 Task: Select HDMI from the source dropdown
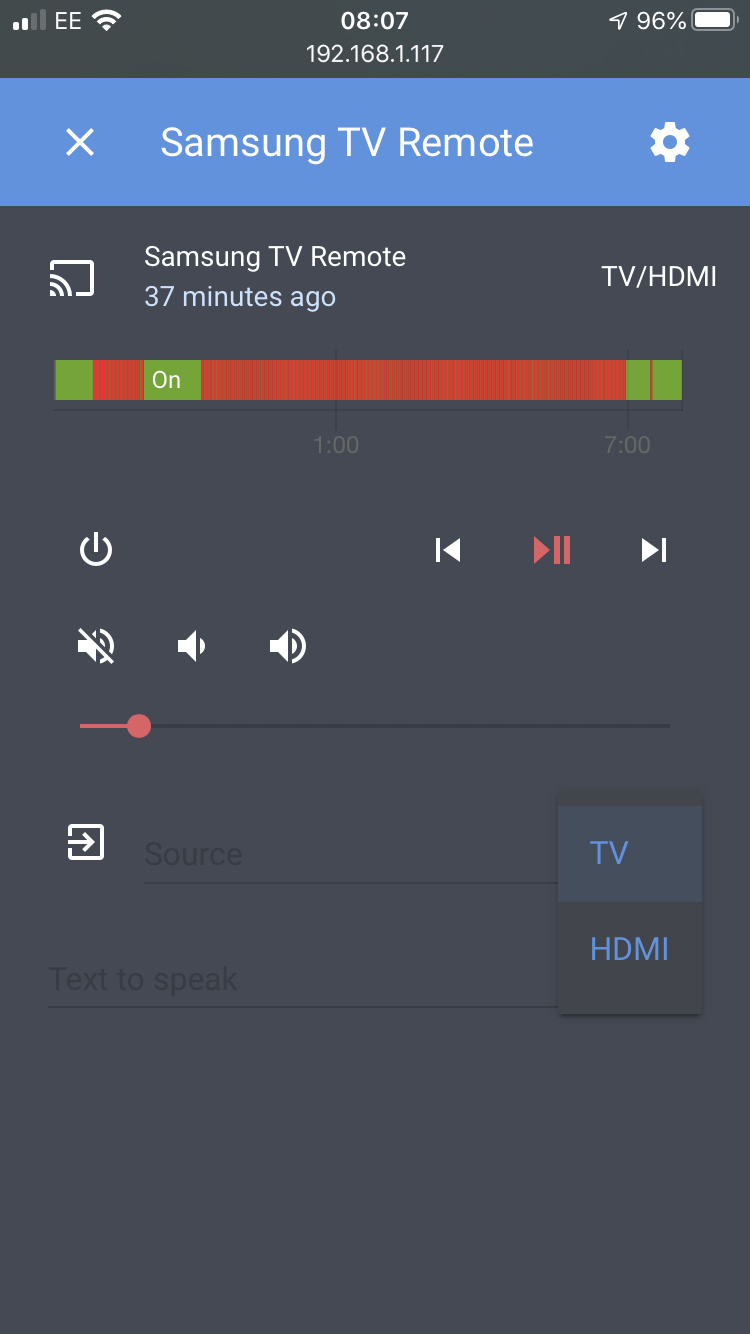click(x=629, y=948)
